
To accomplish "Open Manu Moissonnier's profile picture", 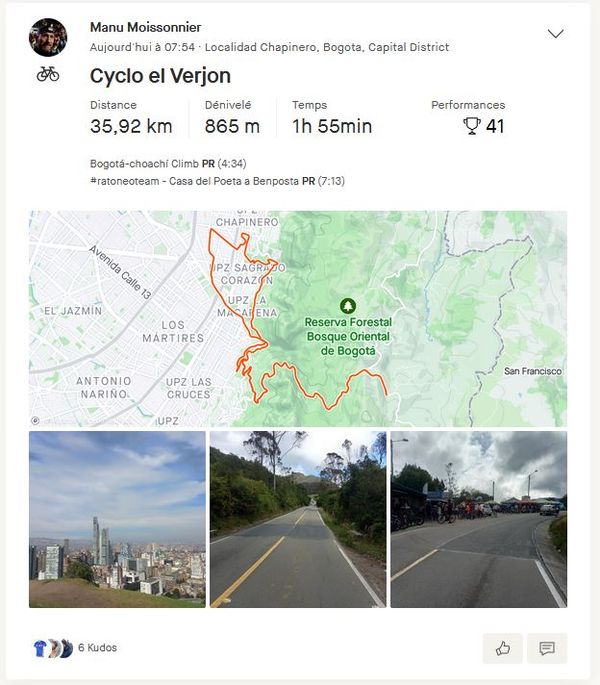I will click(x=48, y=37).
